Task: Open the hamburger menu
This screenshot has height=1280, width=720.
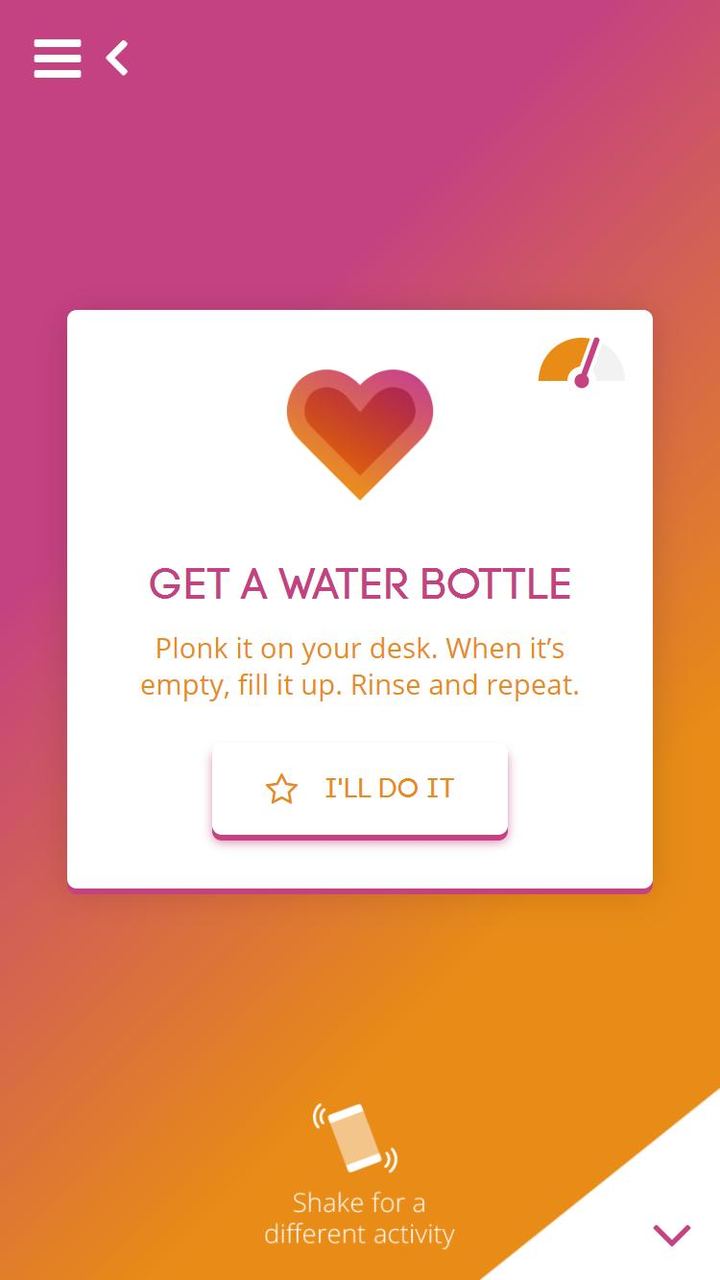Action: (x=57, y=58)
